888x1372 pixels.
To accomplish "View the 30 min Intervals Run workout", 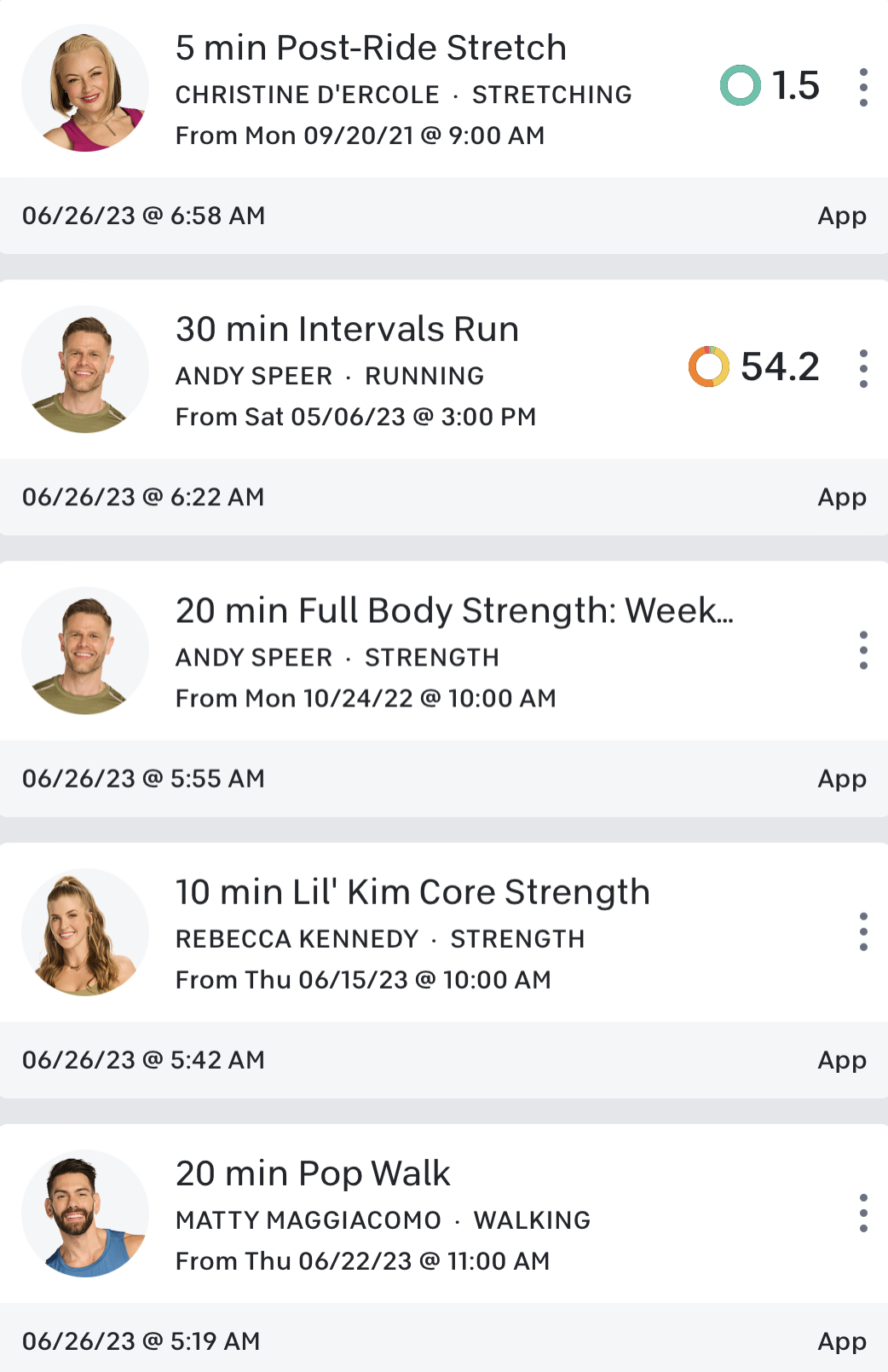I will pos(347,330).
